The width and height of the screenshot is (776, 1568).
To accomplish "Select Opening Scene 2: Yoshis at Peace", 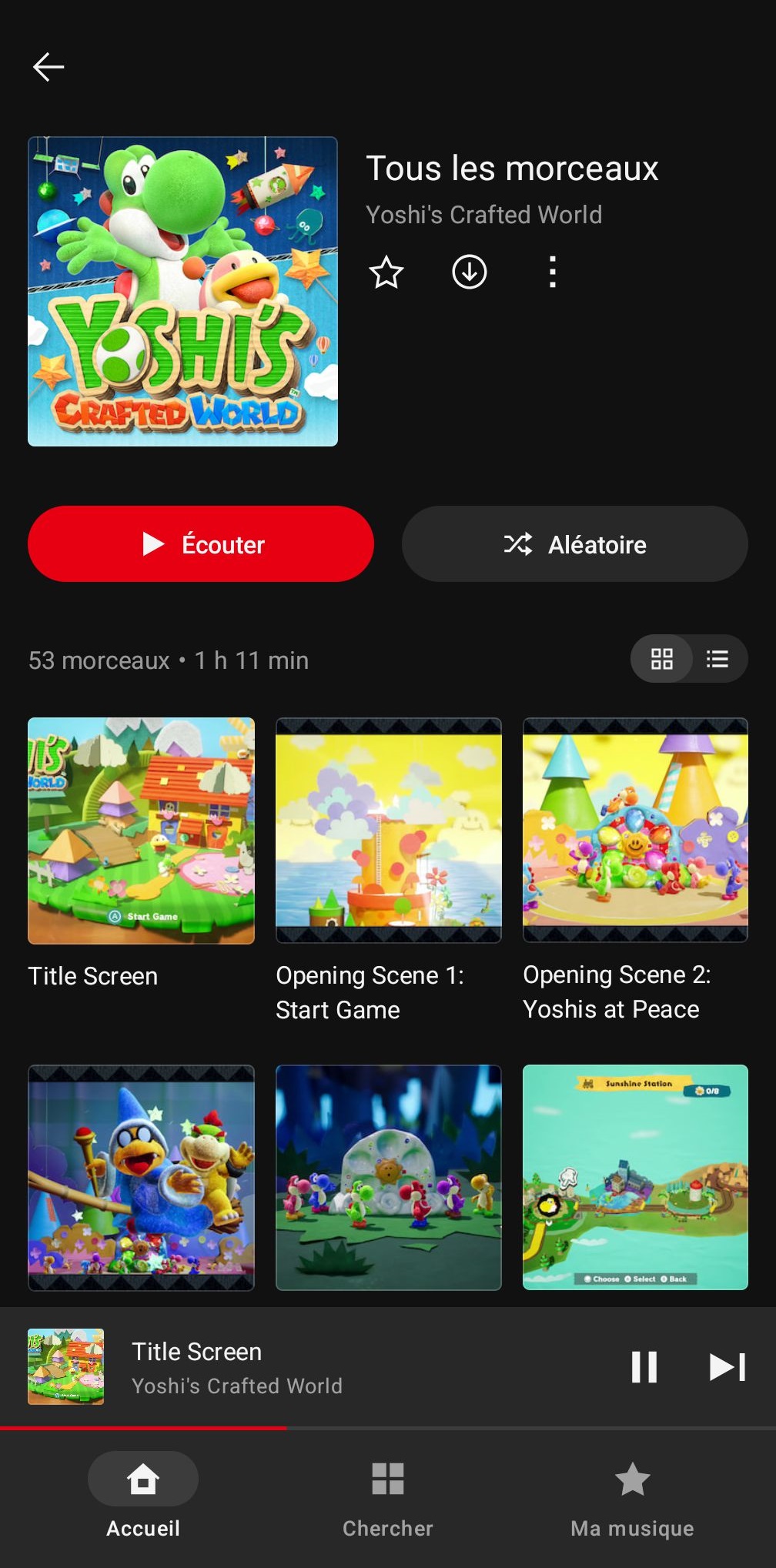I will click(x=635, y=831).
